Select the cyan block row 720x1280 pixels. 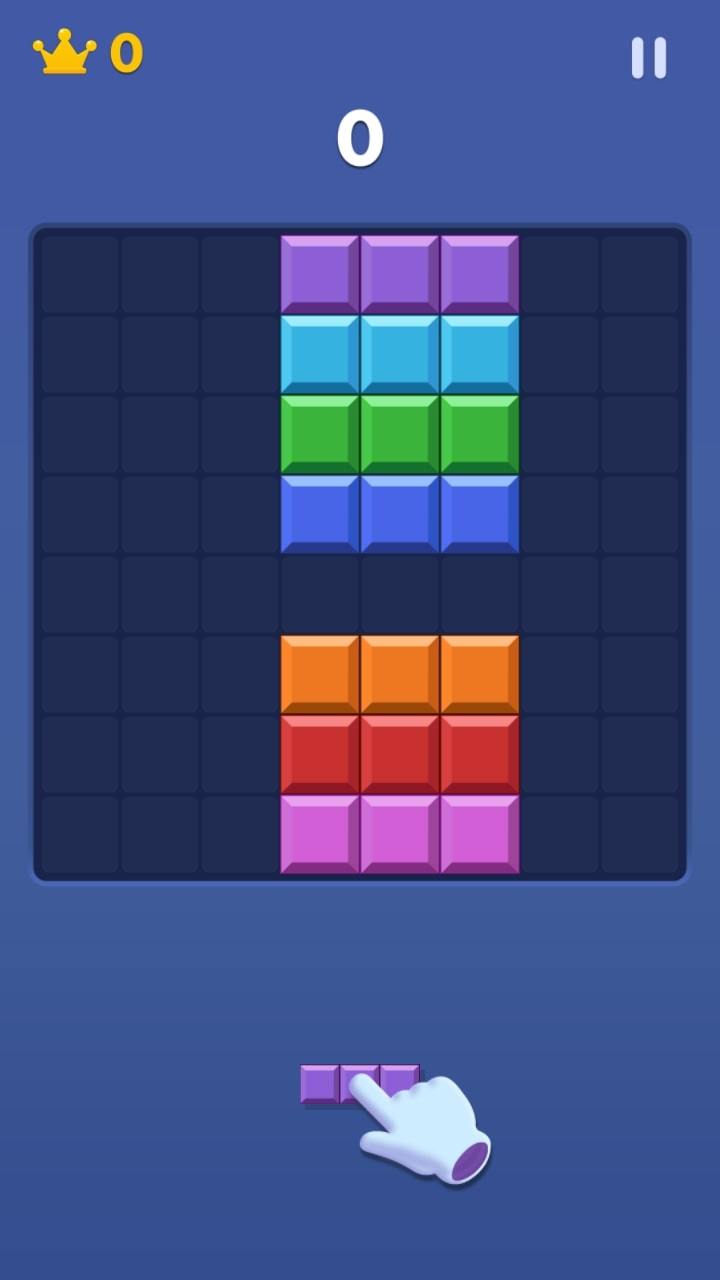399,350
